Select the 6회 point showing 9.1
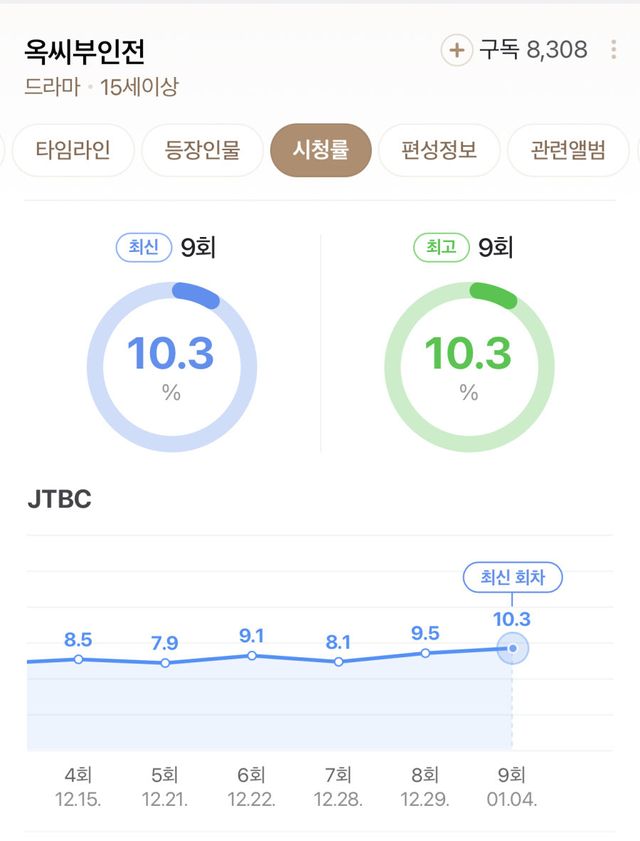 (x=252, y=656)
